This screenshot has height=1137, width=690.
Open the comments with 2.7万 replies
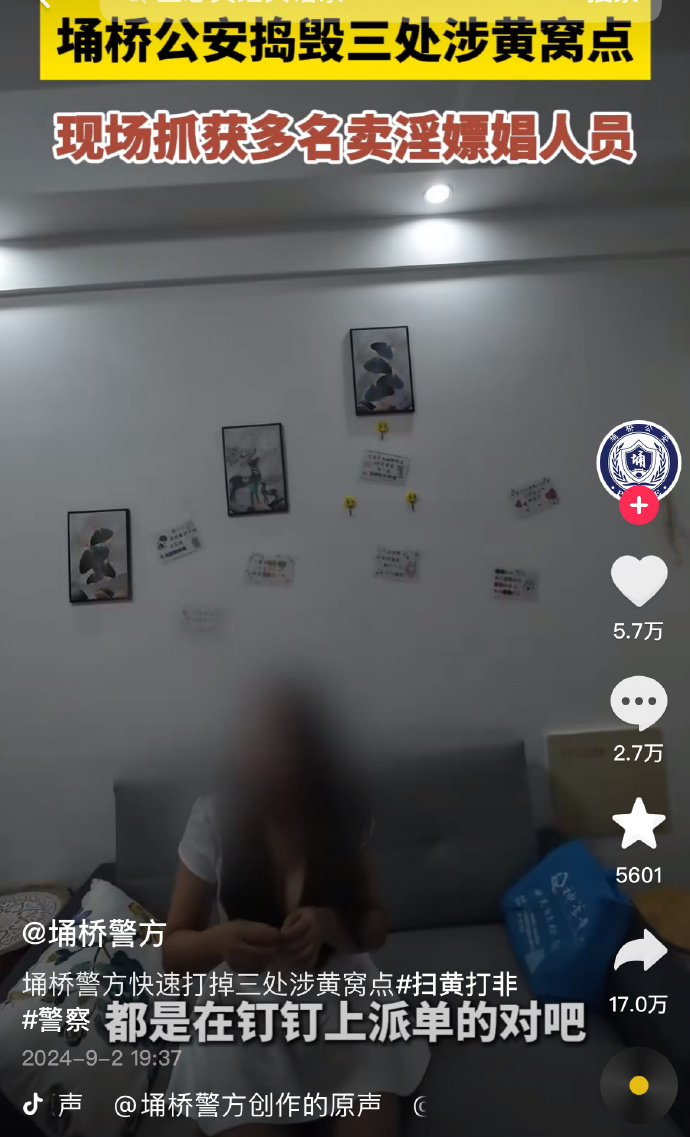(x=638, y=704)
